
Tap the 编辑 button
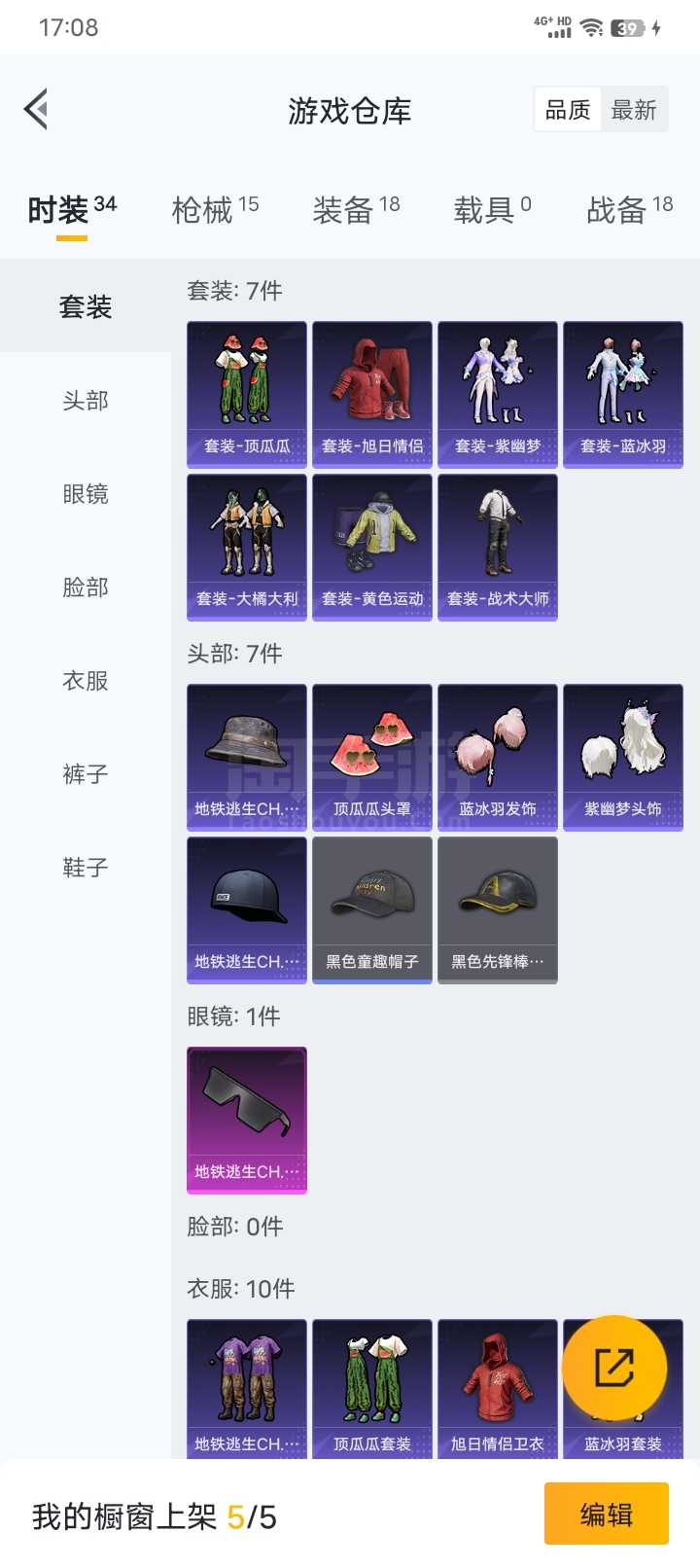607,1514
